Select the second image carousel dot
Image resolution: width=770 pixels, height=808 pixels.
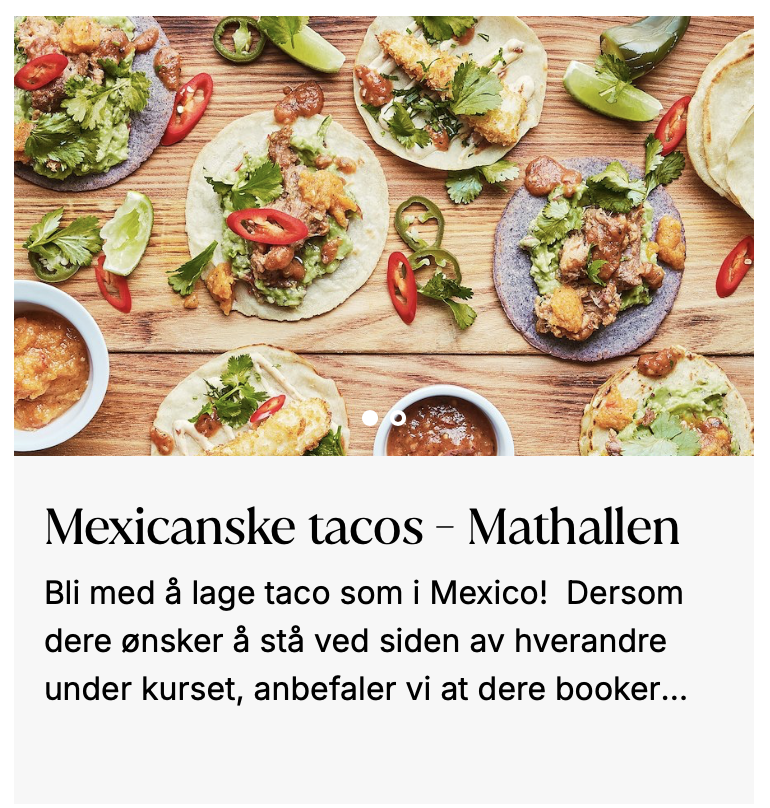click(398, 418)
